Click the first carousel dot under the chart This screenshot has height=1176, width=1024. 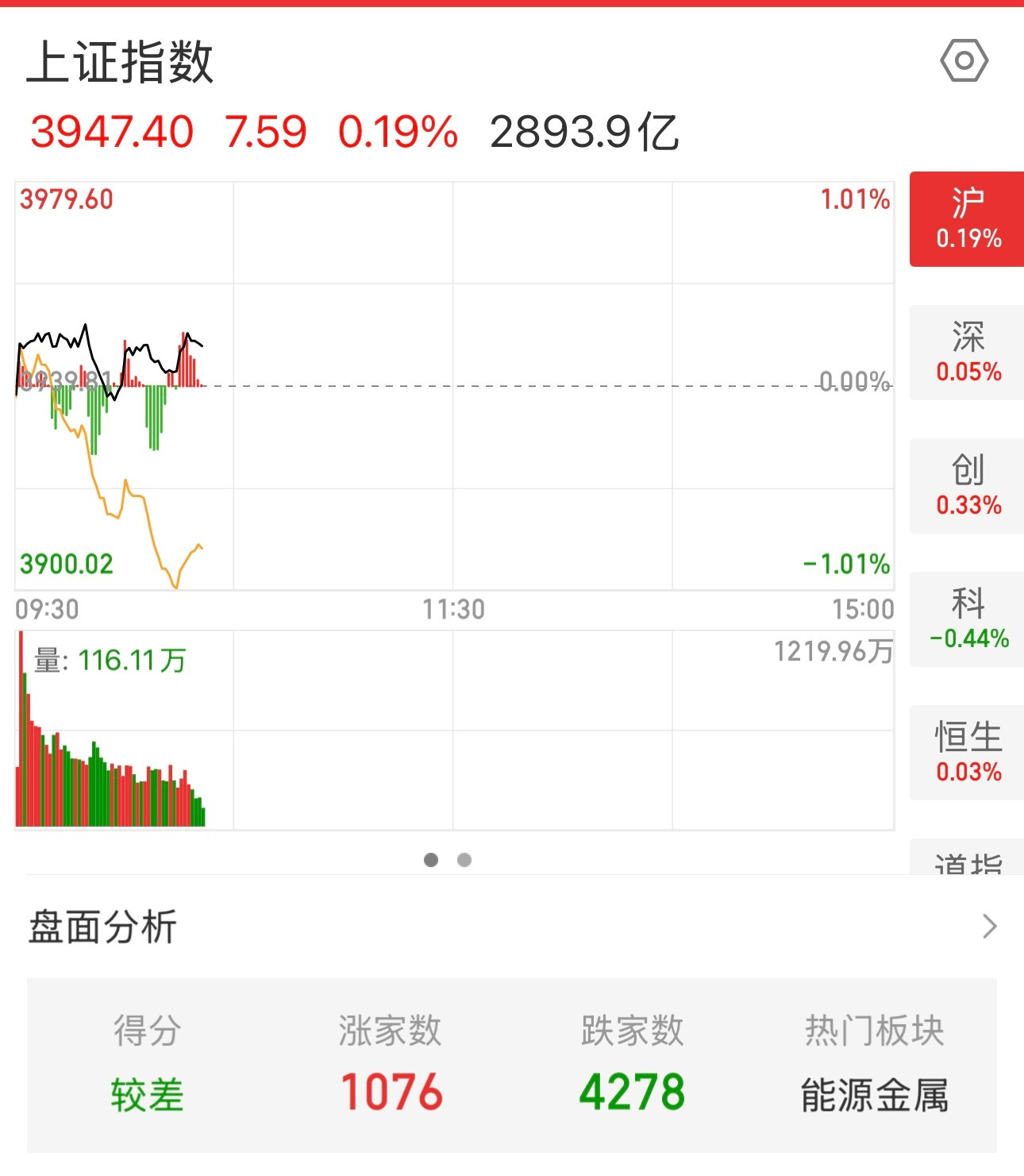(x=432, y=860)
